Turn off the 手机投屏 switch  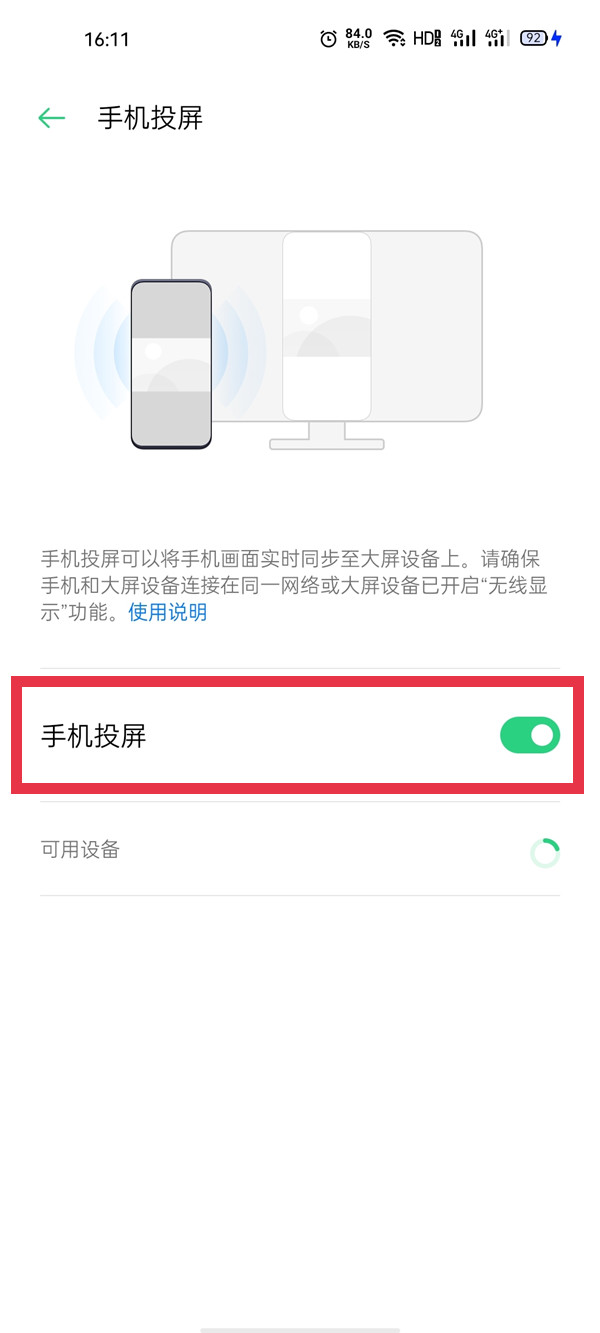[529, 736]
